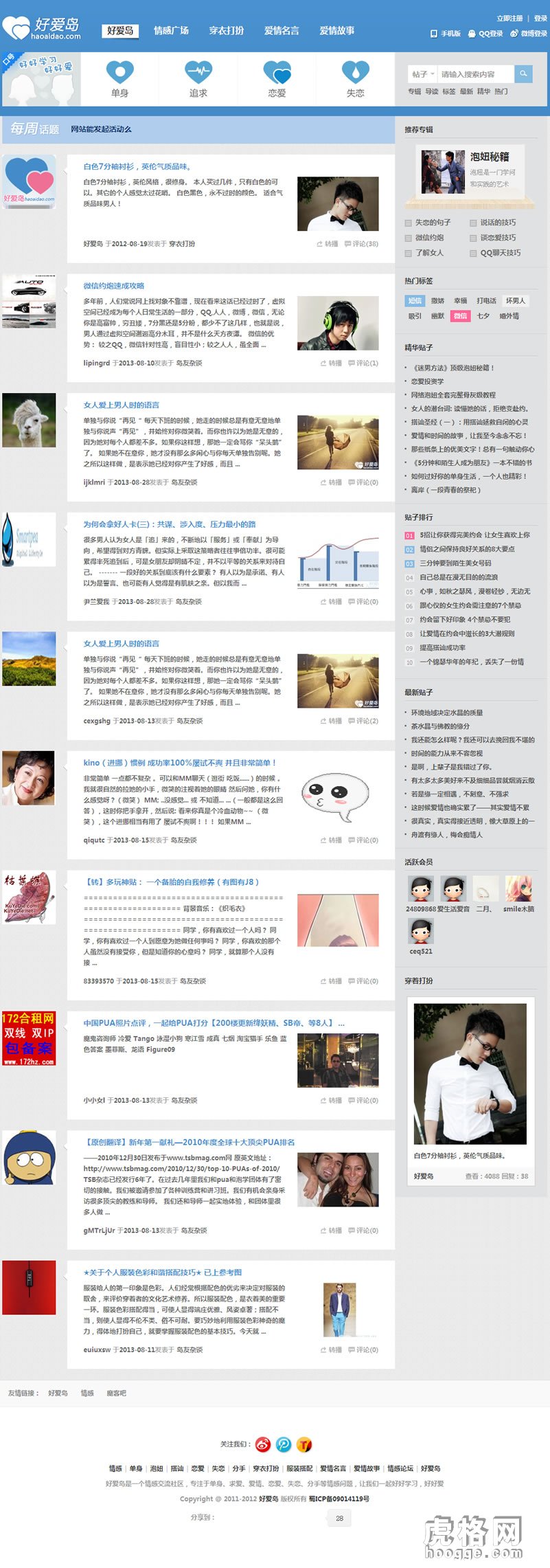Viewport: 550px width, 1568px height.
Task: Go to the 爱情故事 section
Action: (336, 31)
